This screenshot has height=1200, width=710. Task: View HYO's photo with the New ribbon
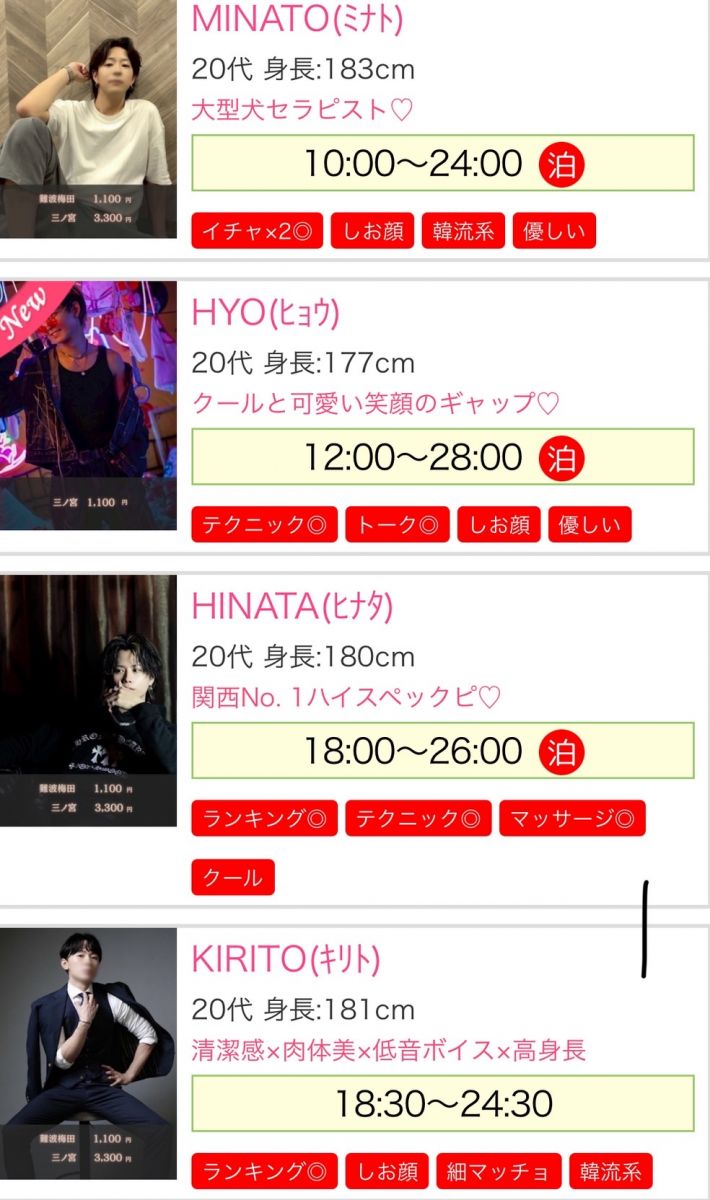[88, 406]
